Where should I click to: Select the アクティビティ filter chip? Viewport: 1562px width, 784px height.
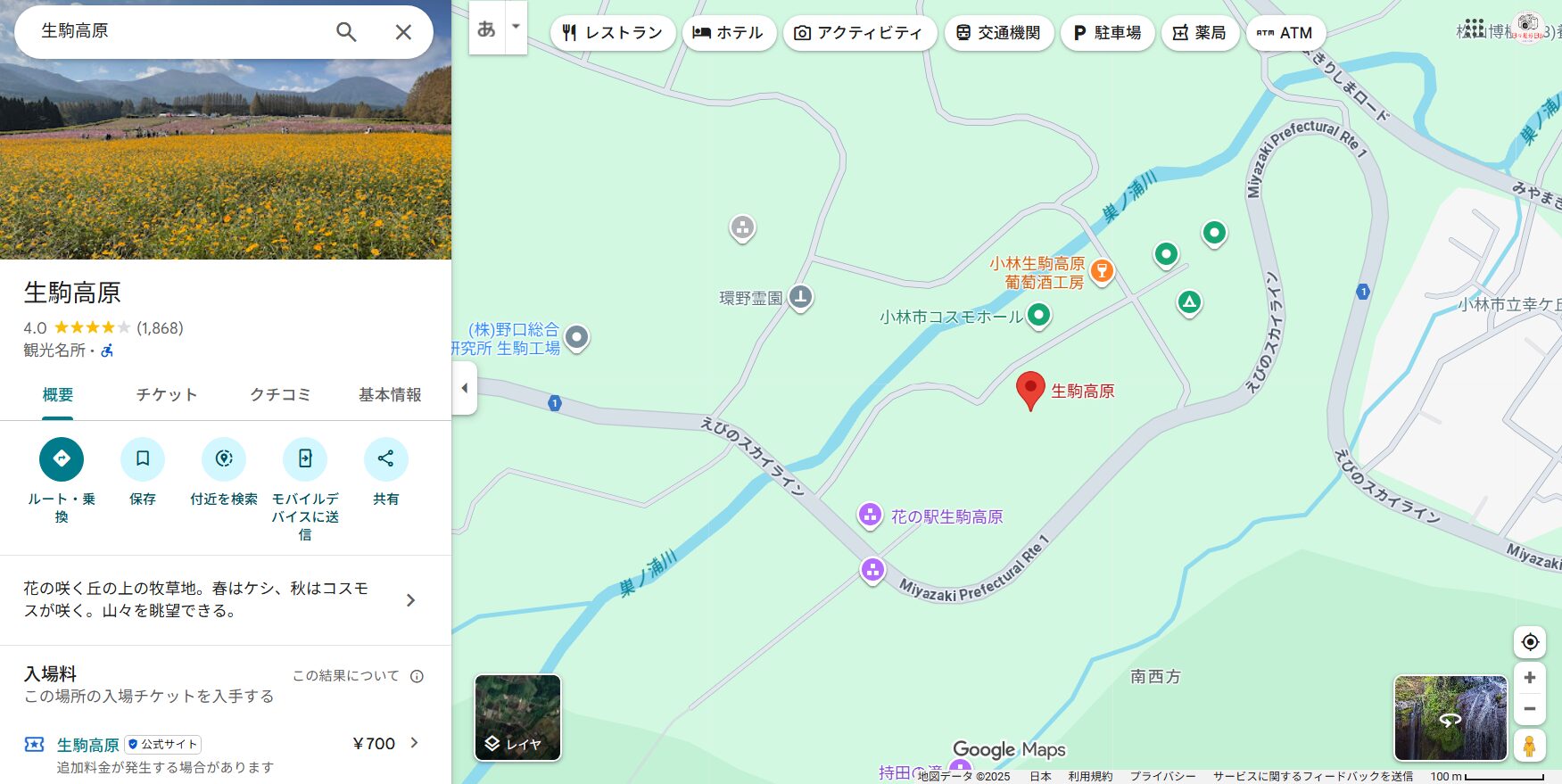[x=859, y=33]
